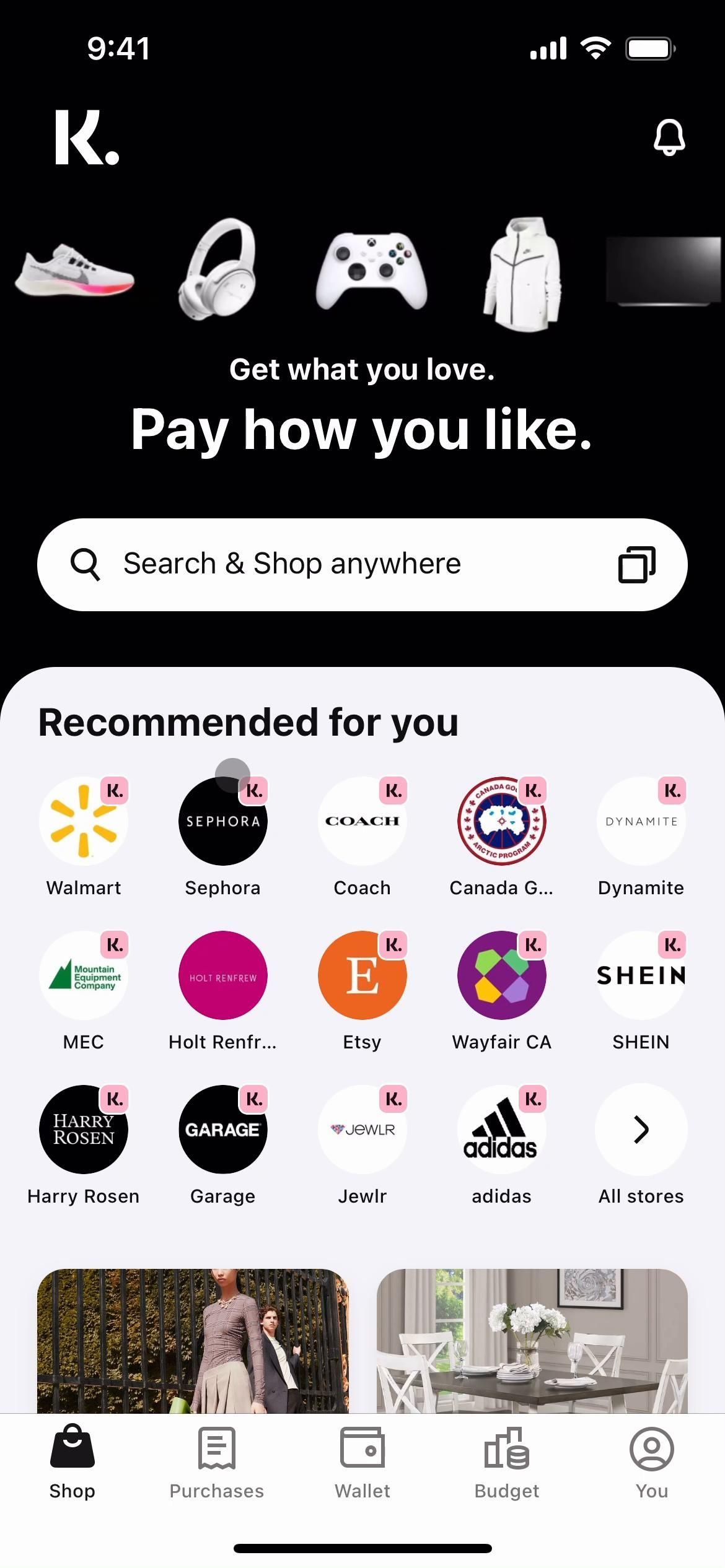Tap the Search & Shop anywhere field
This screenshot has height=1568, width=725.
click(335, 564)
